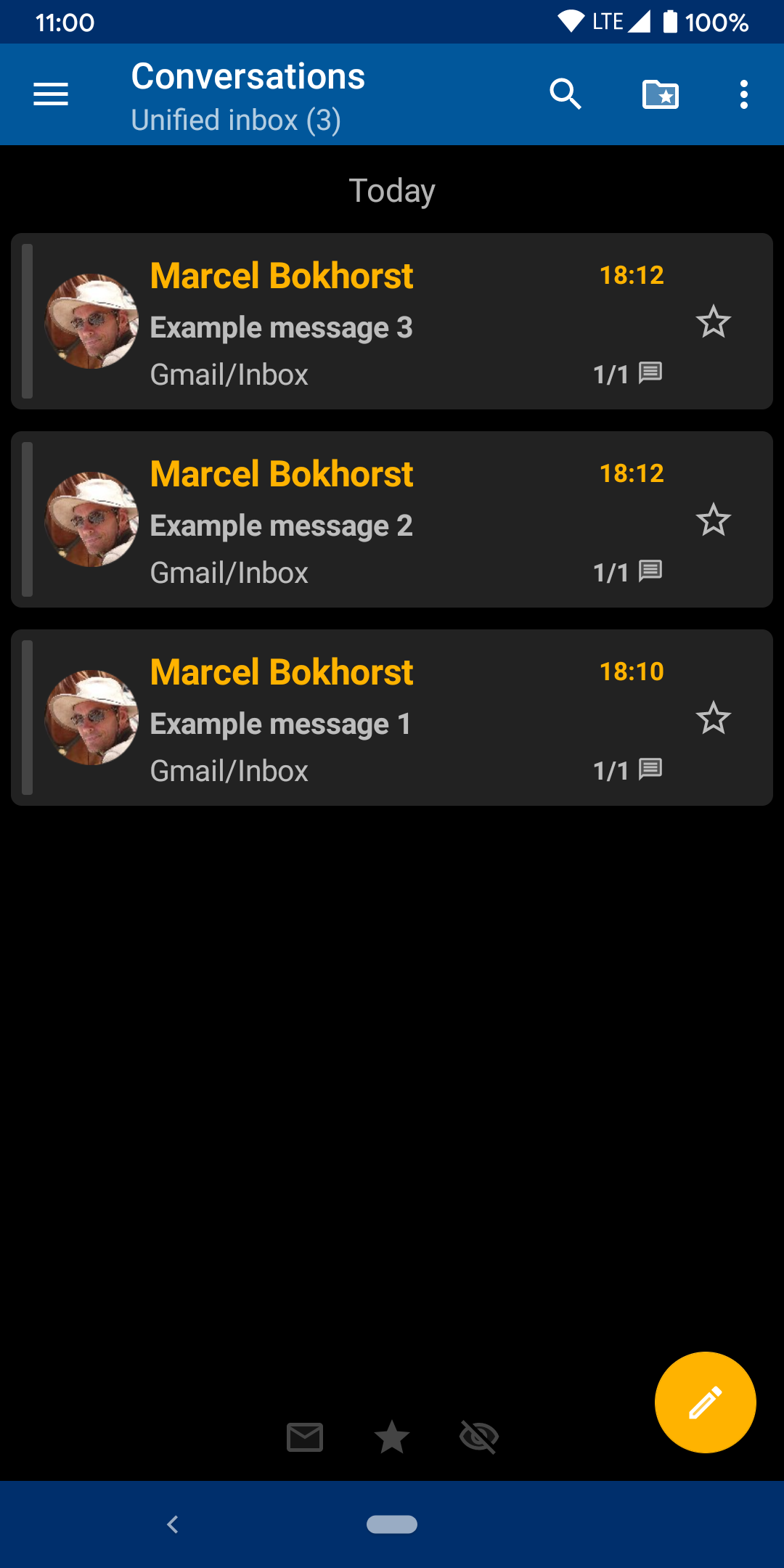Star Example message 2
This screenshot has height=1568, width=784.
pyautogui.click(x=713, y=520)
